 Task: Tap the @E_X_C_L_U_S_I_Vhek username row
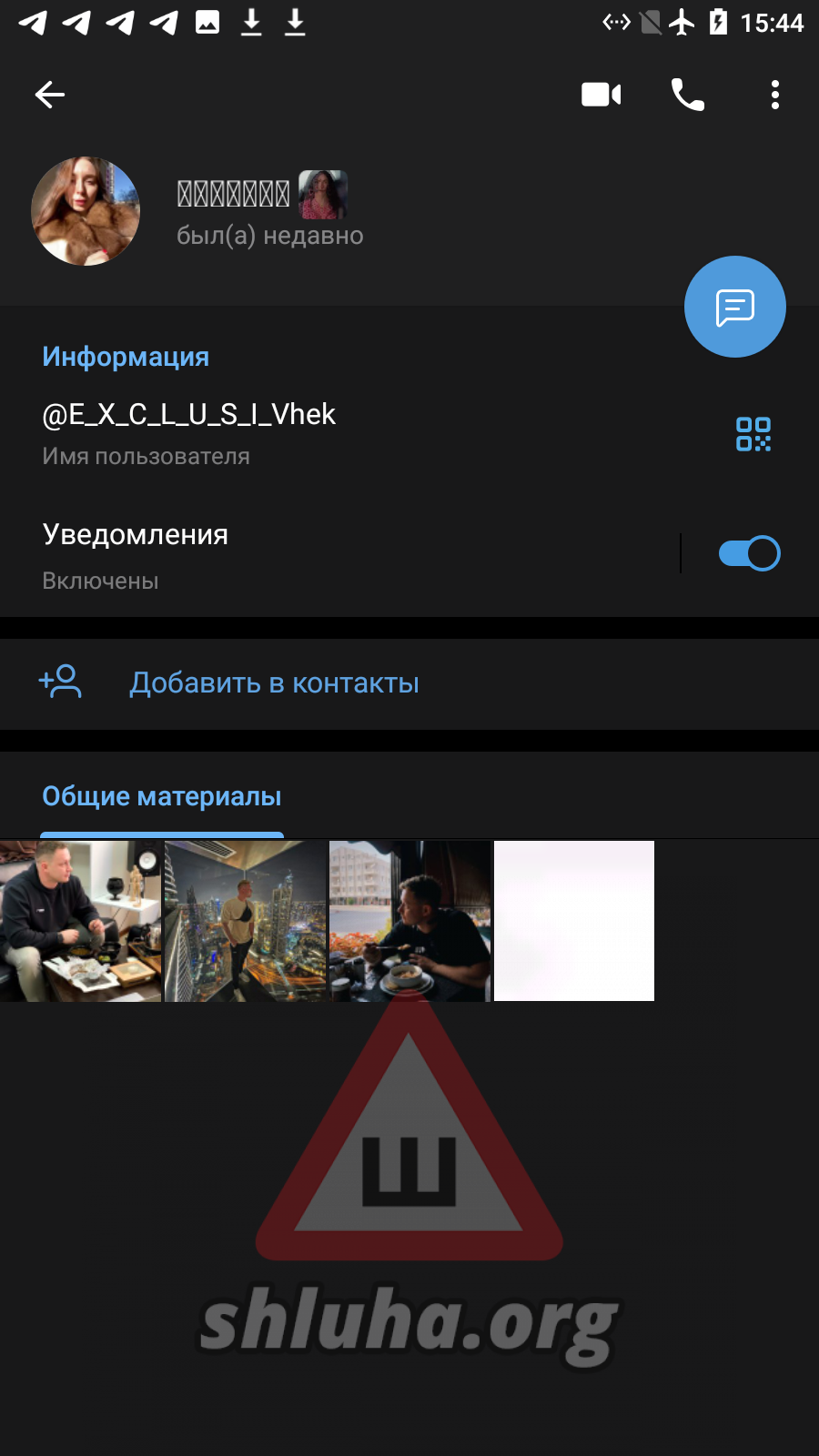coord(273,431)
